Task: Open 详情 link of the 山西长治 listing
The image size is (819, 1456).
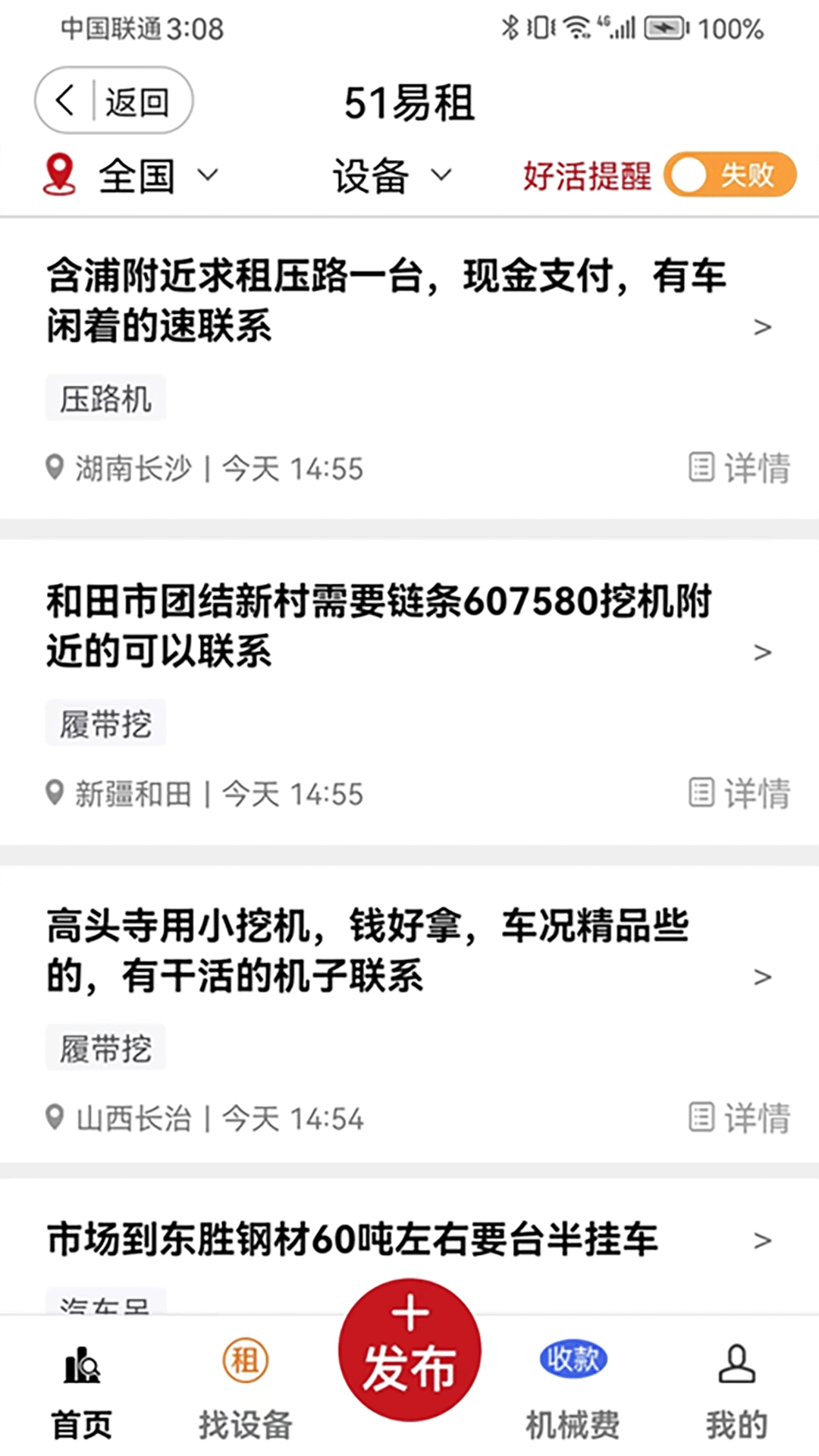Action: point(739,1118)
